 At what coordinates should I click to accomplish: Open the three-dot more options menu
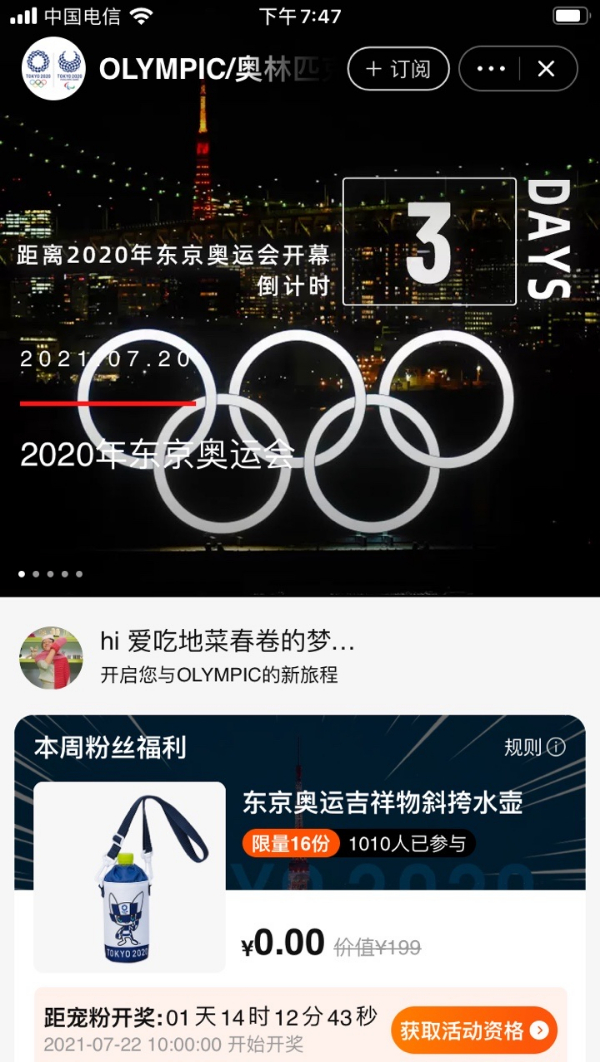pos(491,69)
